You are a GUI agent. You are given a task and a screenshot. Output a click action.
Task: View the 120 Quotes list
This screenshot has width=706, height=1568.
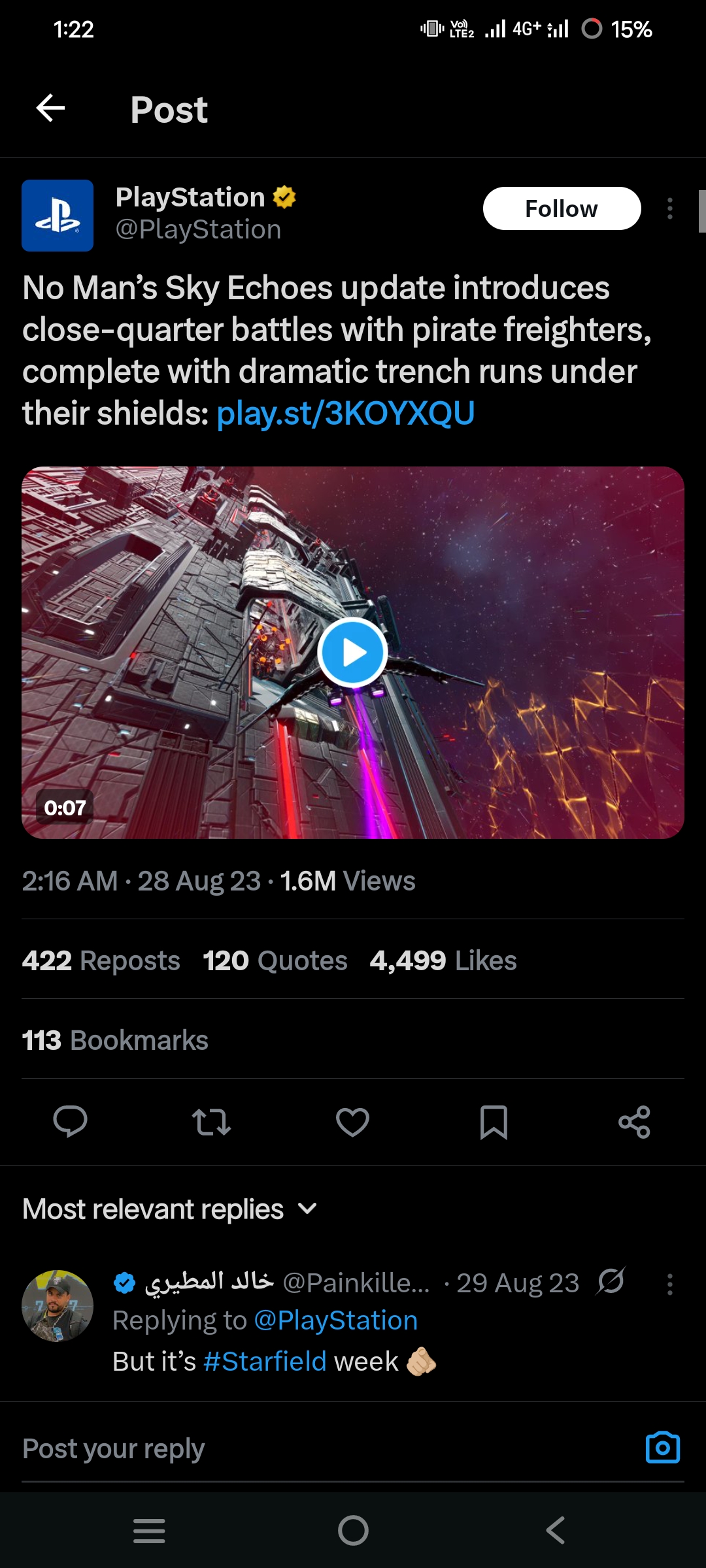tap(275, 961)
